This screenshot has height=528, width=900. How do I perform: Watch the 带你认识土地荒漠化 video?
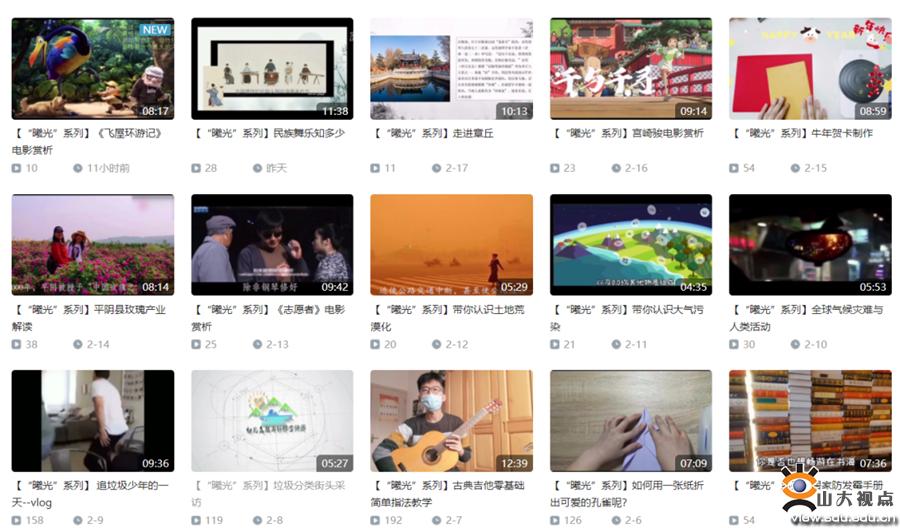[x=451, y=244]
